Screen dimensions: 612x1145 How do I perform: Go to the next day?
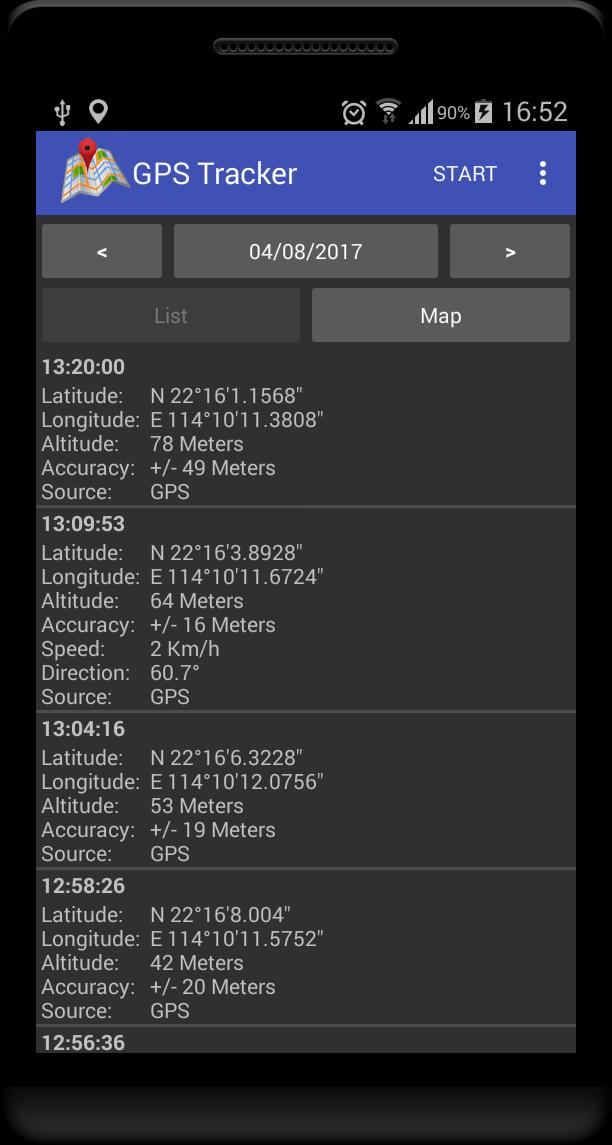[x=509, y=252]
